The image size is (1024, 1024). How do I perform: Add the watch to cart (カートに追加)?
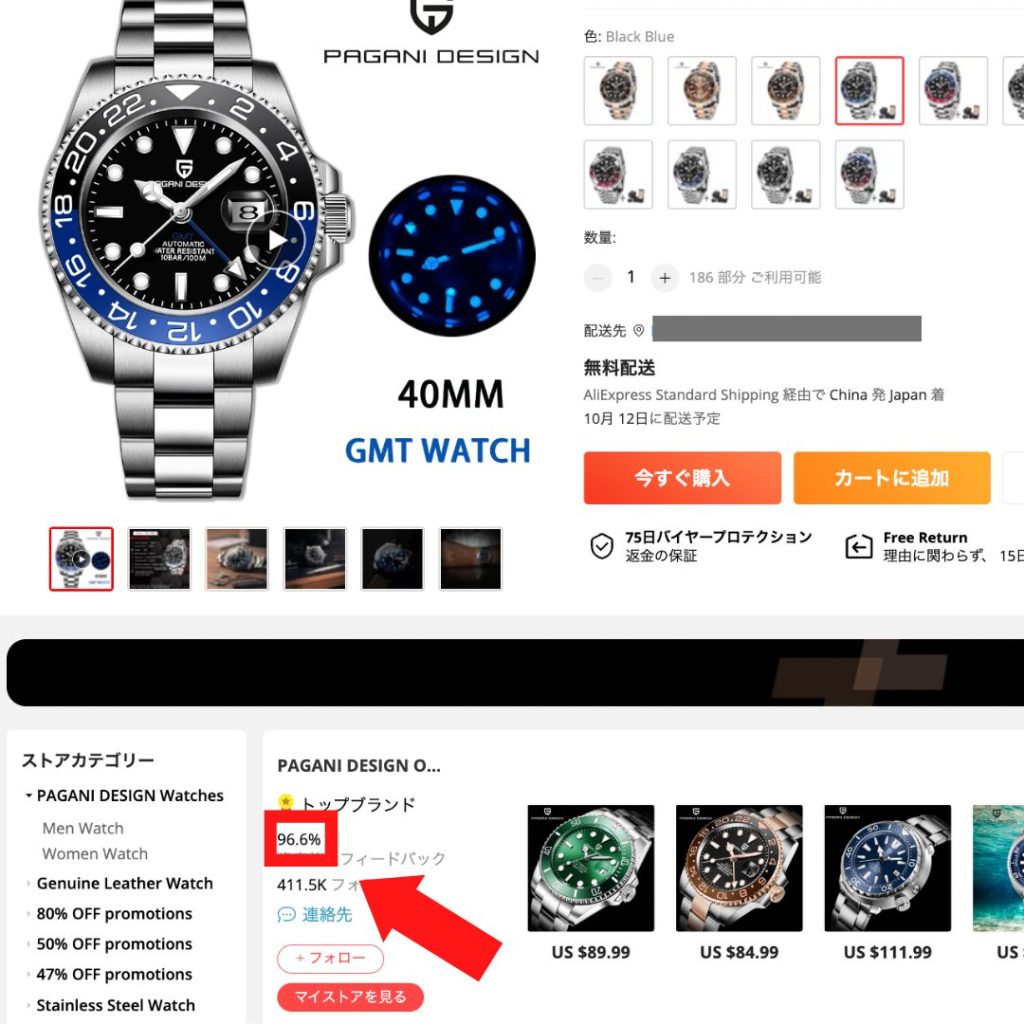(891, 478)
